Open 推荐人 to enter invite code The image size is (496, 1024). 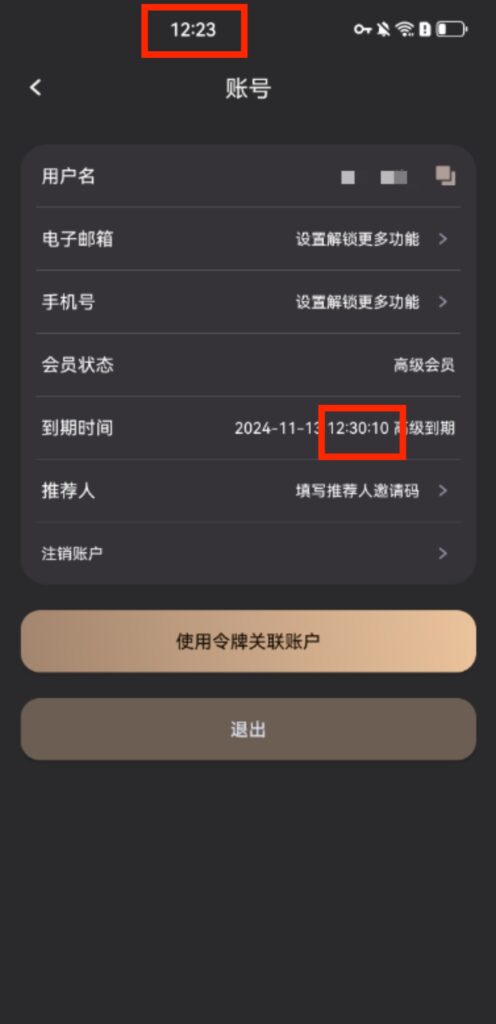(248, 490)
